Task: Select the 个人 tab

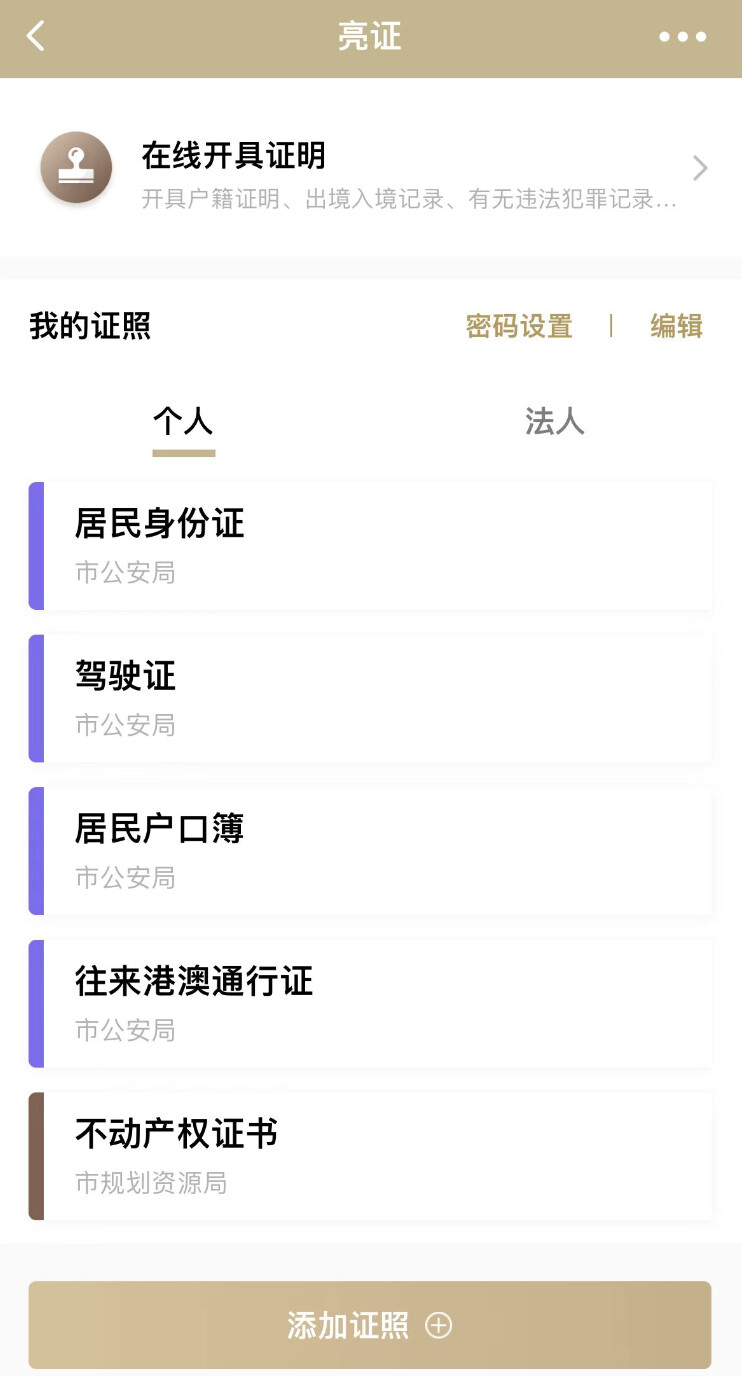Action: click(183, 422)
